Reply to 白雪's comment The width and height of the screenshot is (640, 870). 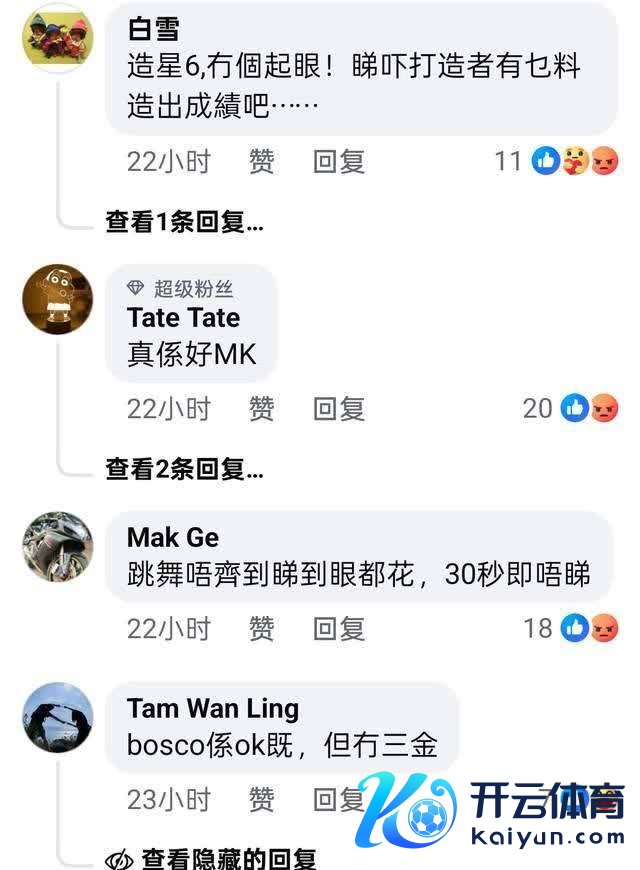339,161
